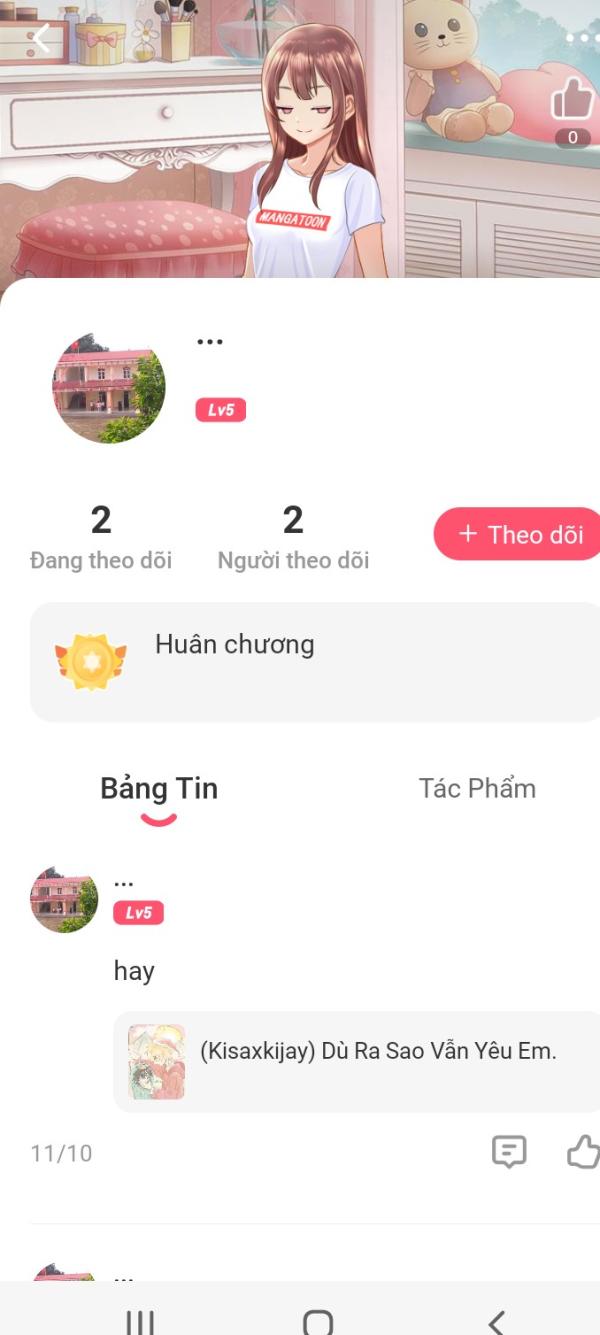View the Người theo dõi followers list

tap(293, 538)
